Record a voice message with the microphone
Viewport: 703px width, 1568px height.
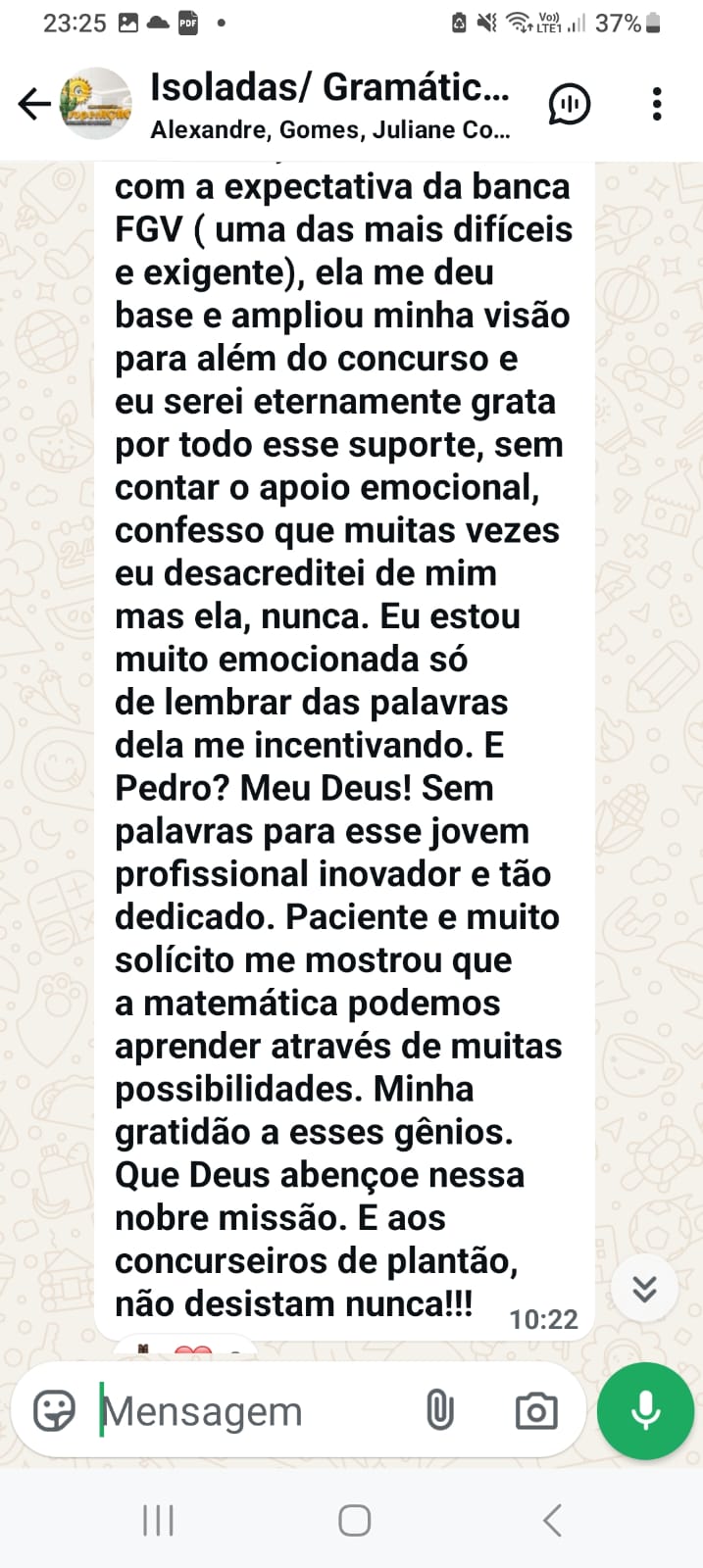(645, 1411)
